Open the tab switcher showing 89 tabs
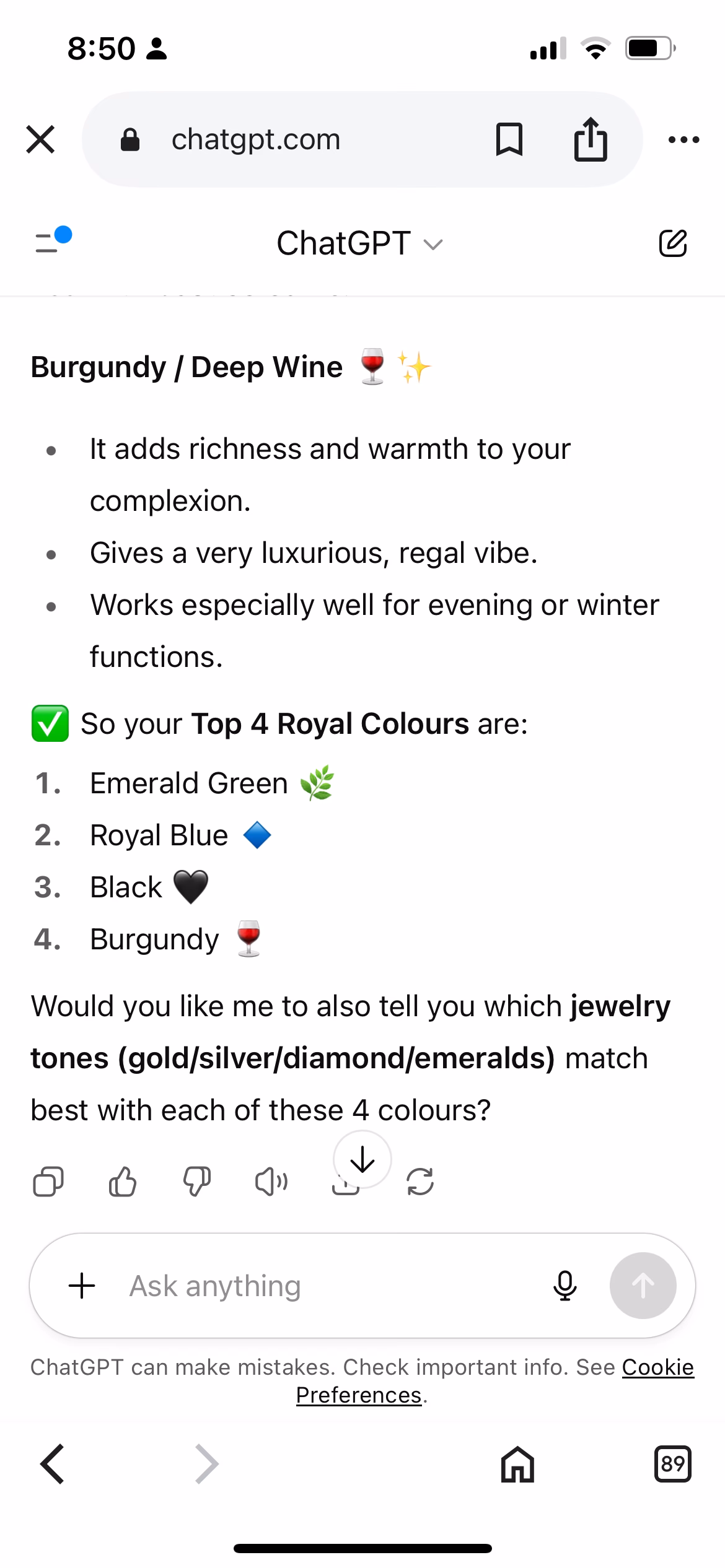The image size is (725, 1568). [x=672, y=1464]
